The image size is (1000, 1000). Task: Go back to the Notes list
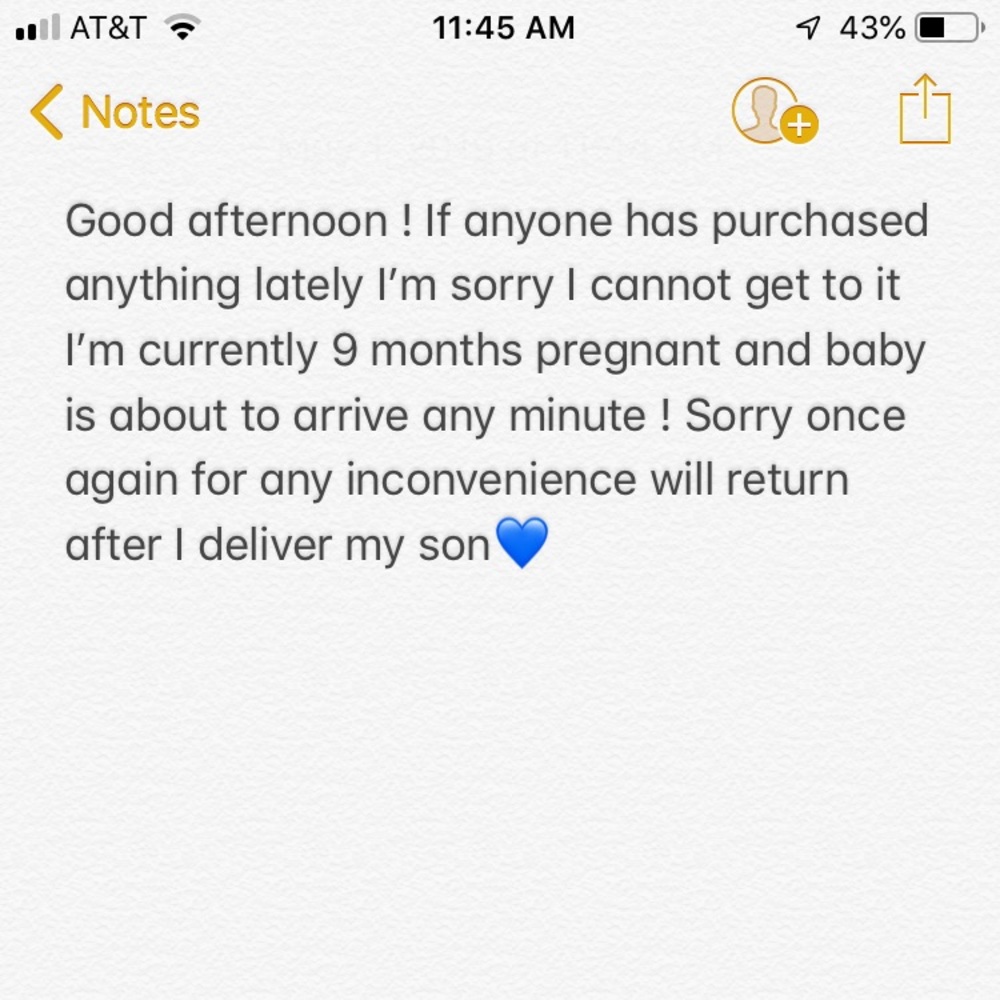115,112
